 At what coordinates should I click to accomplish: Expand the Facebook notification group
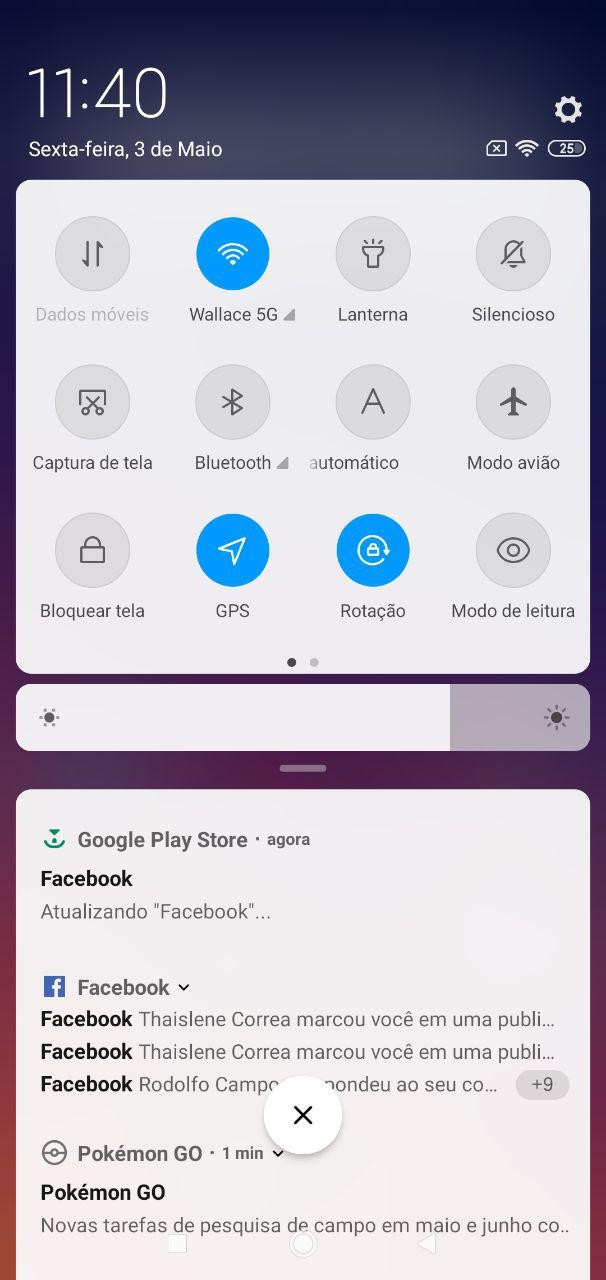point(184,988)
